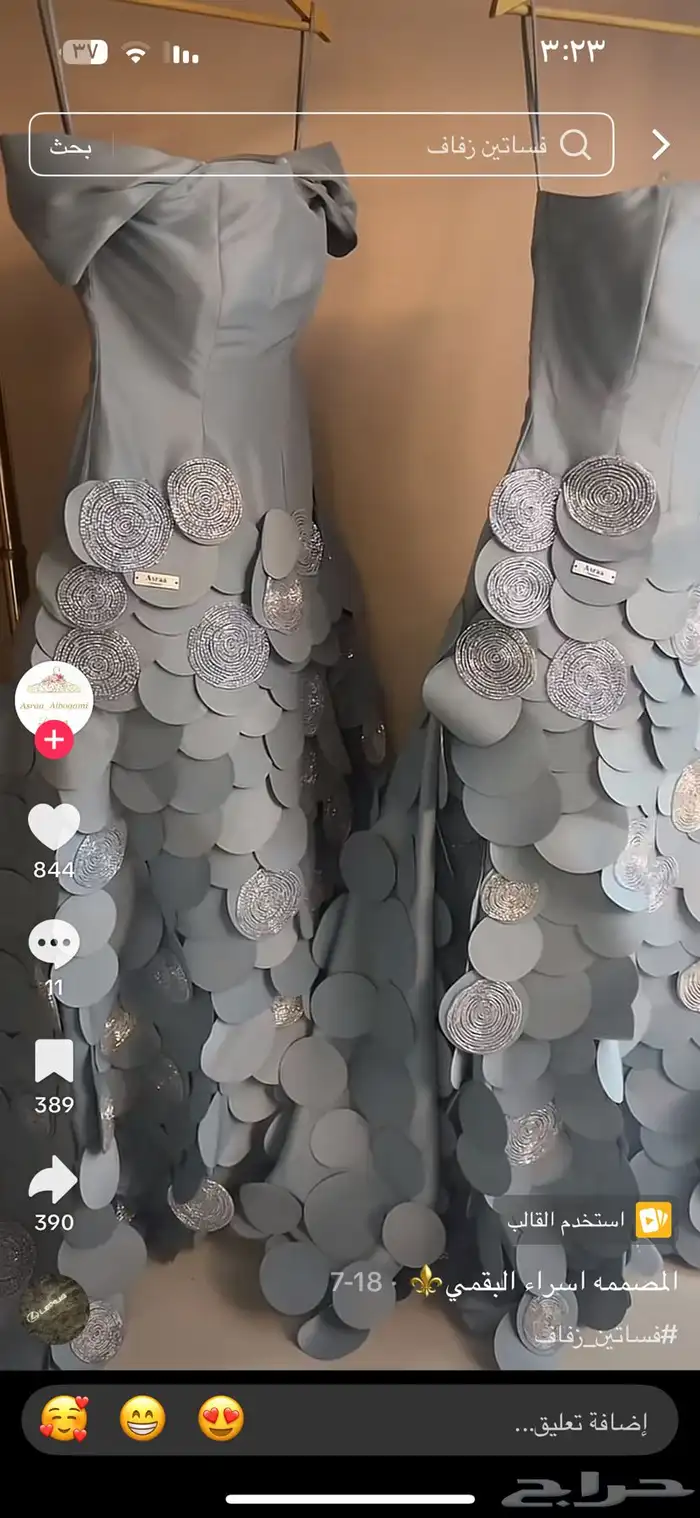Go back using the top chevron arrow
This screenshot has height=1518, width=700.
[660, 145]
